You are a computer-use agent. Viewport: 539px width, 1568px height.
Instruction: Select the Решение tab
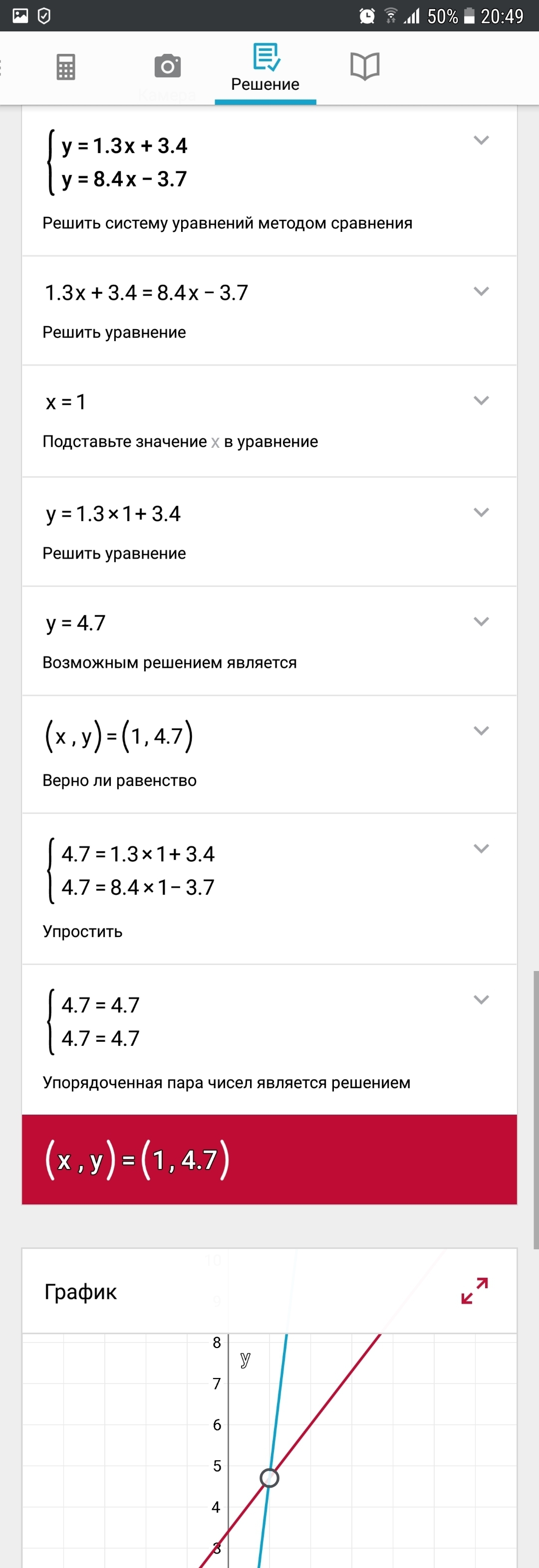point(266,68)
